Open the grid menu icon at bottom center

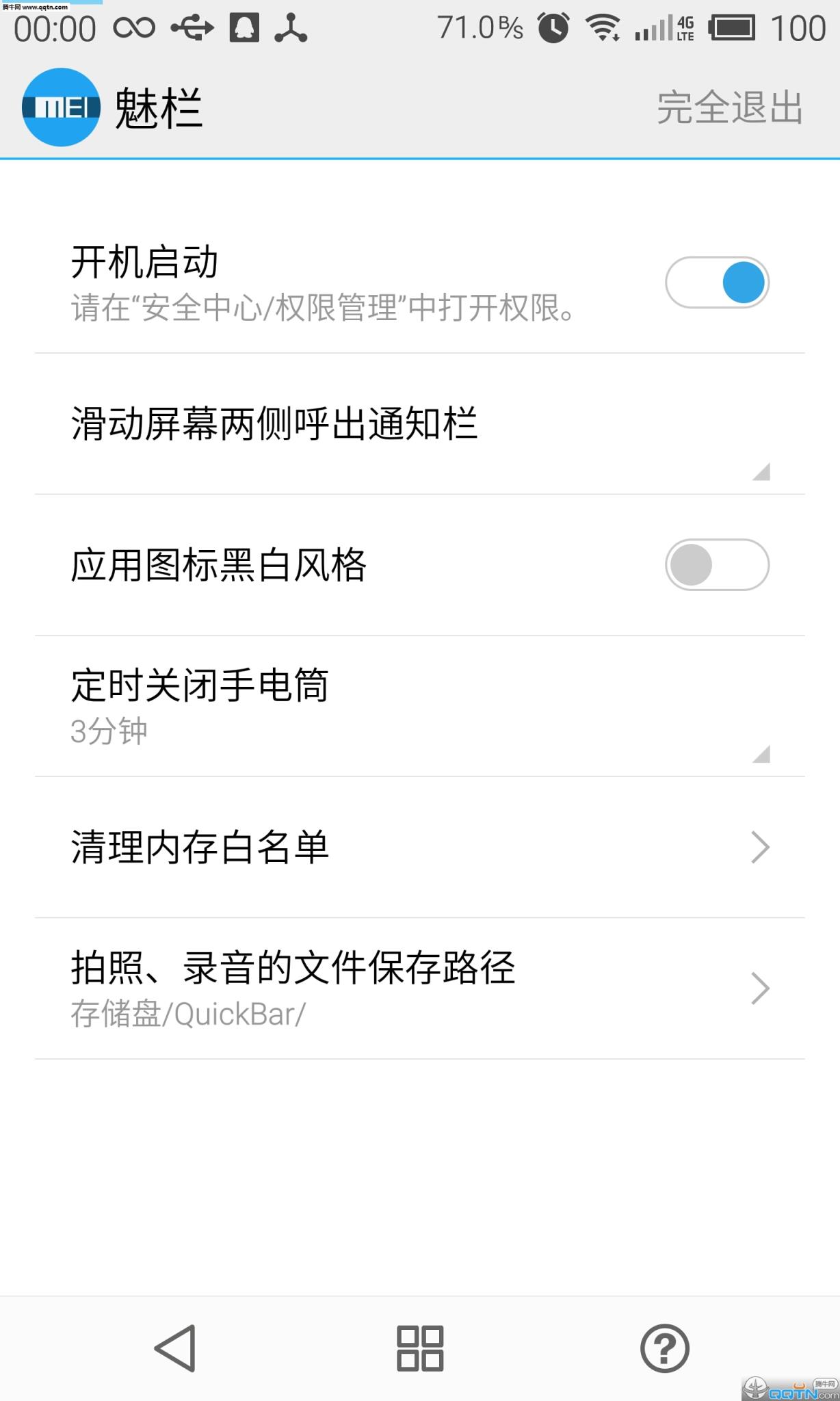coord(420,1349)
